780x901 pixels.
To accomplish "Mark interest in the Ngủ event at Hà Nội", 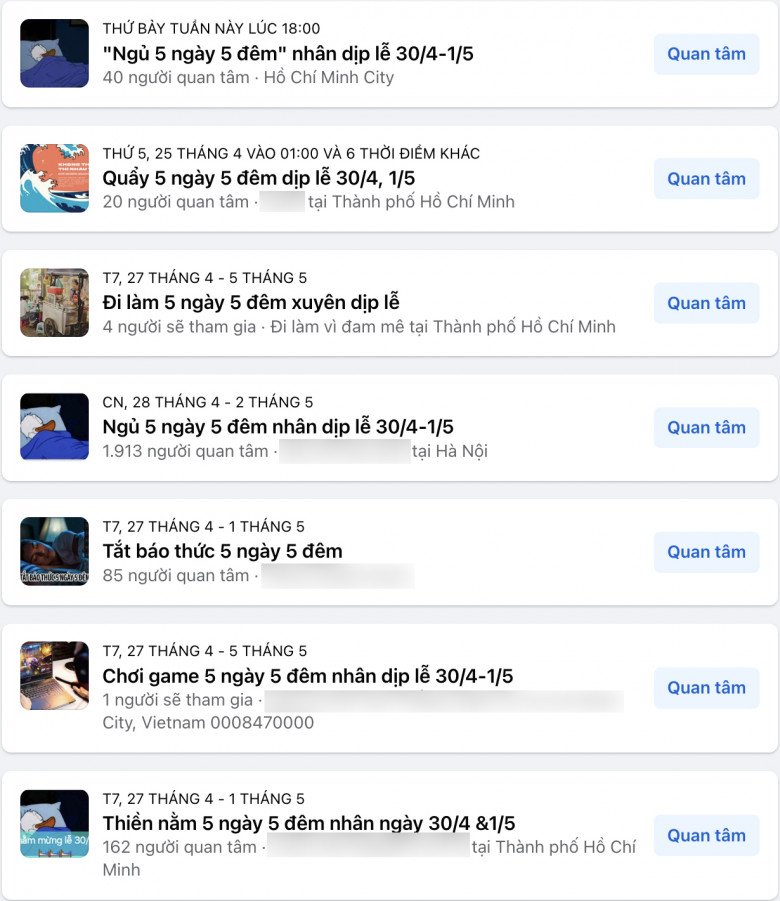I will 706,428.
